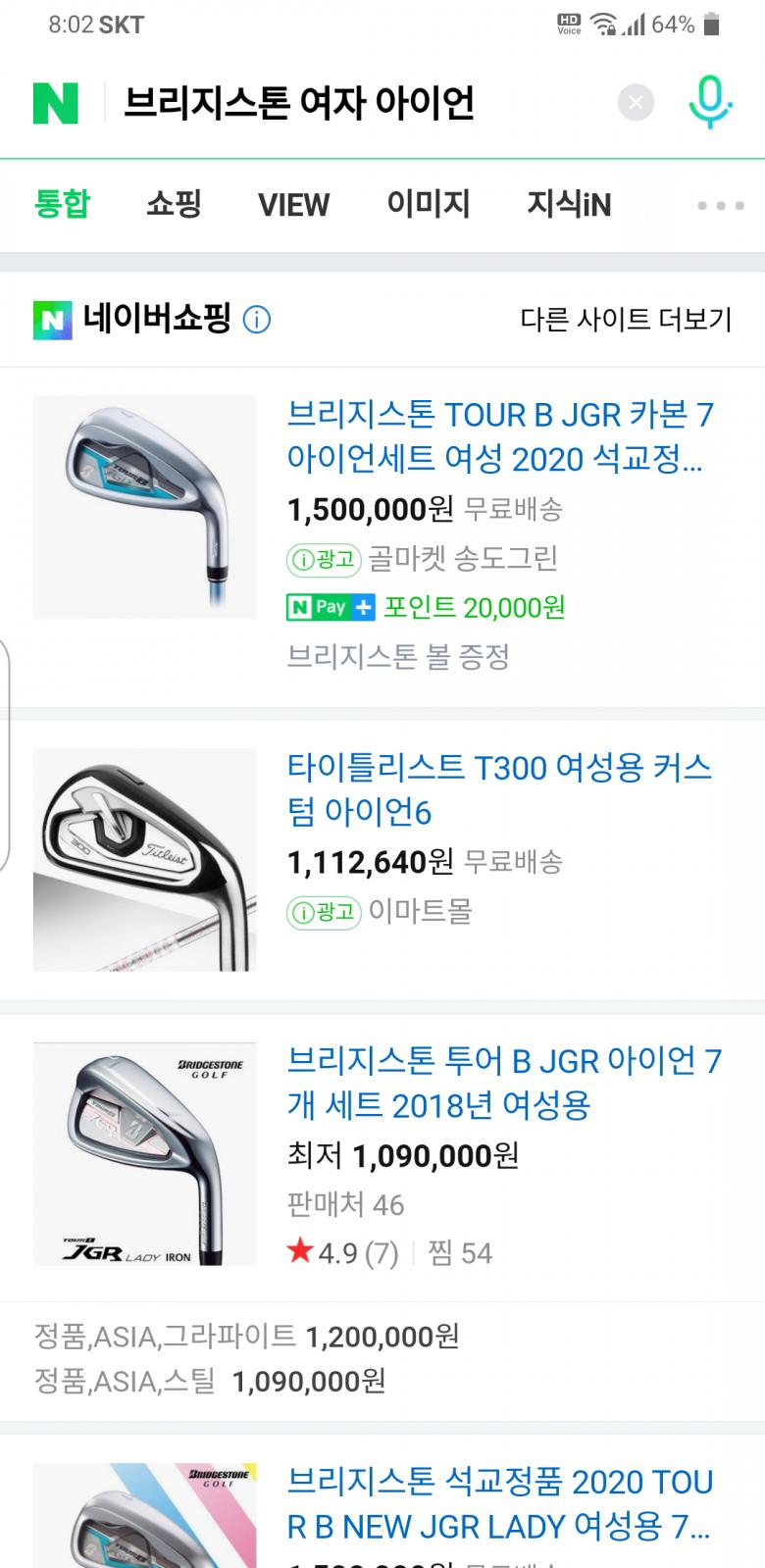Start voice search with the microphone
The height and width of the screenshot is (1568, 765).
(709, 103)
